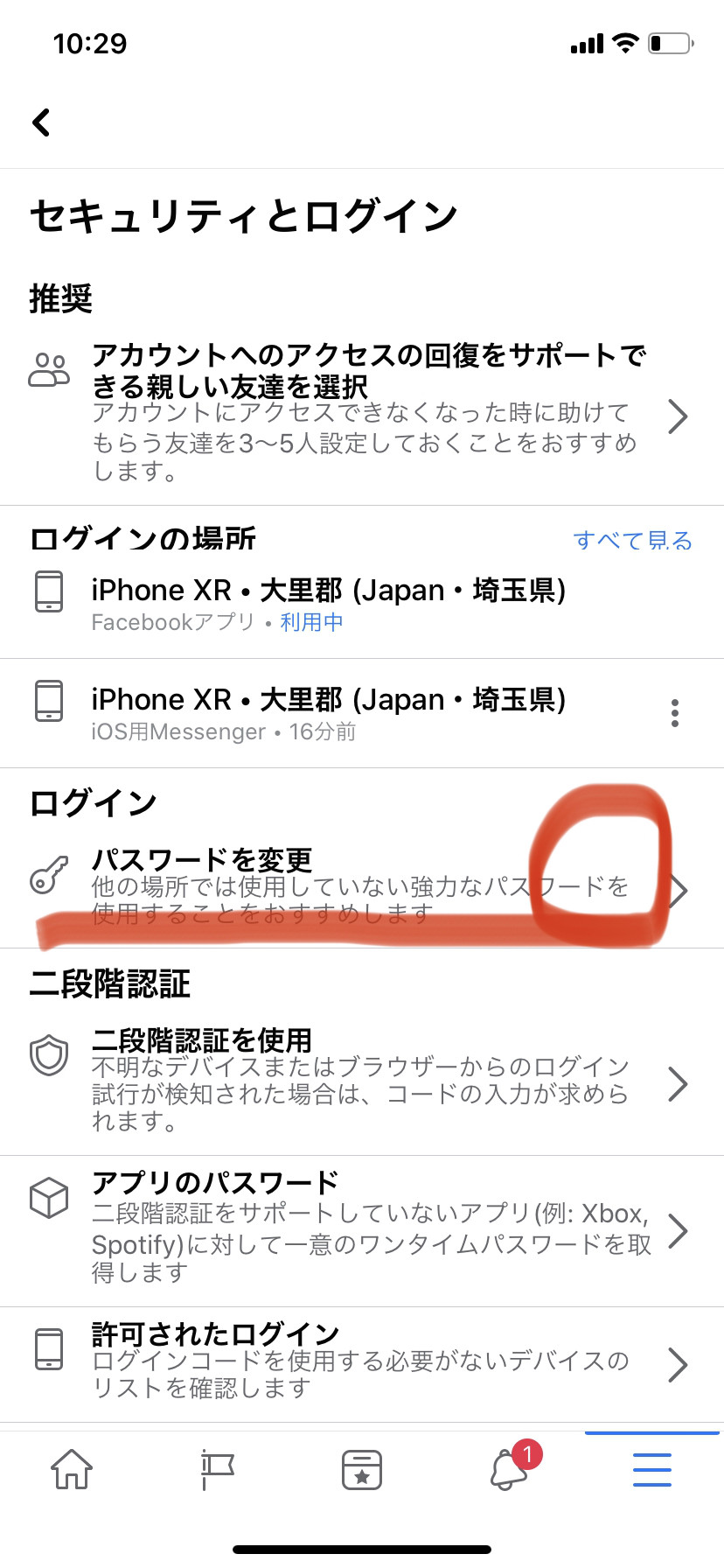Open 二段階認証を使用 settings
The image size is (724, 1568).
point(362,1081)
